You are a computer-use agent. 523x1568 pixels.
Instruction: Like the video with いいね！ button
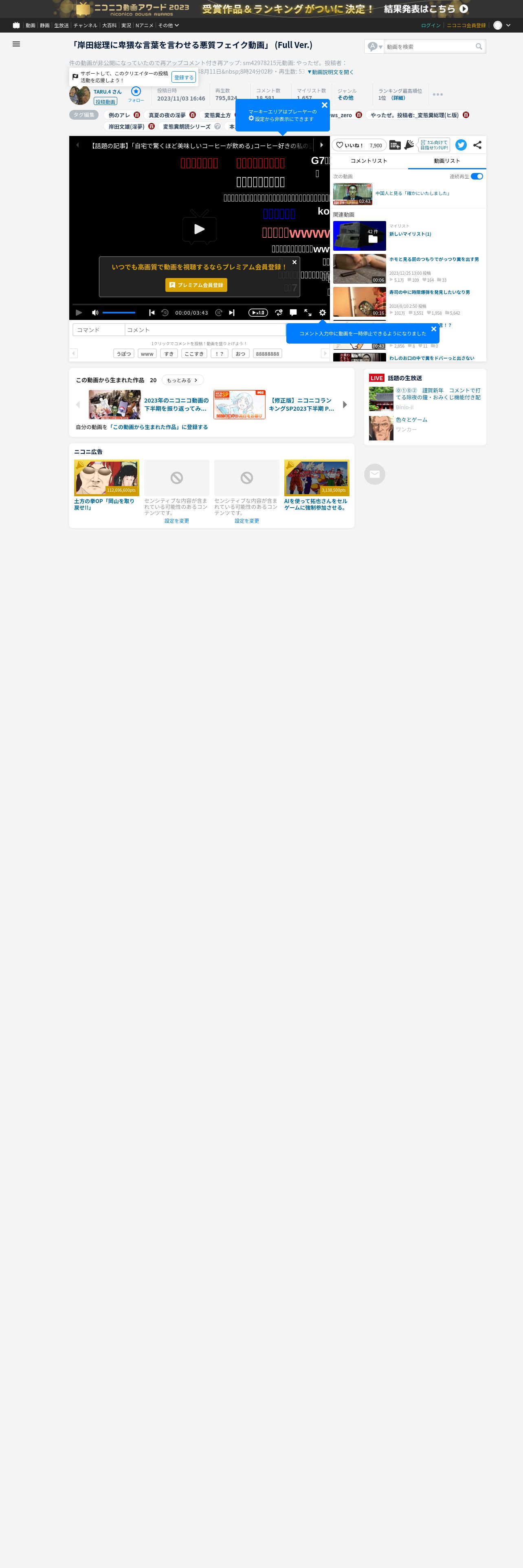(359, 145)
